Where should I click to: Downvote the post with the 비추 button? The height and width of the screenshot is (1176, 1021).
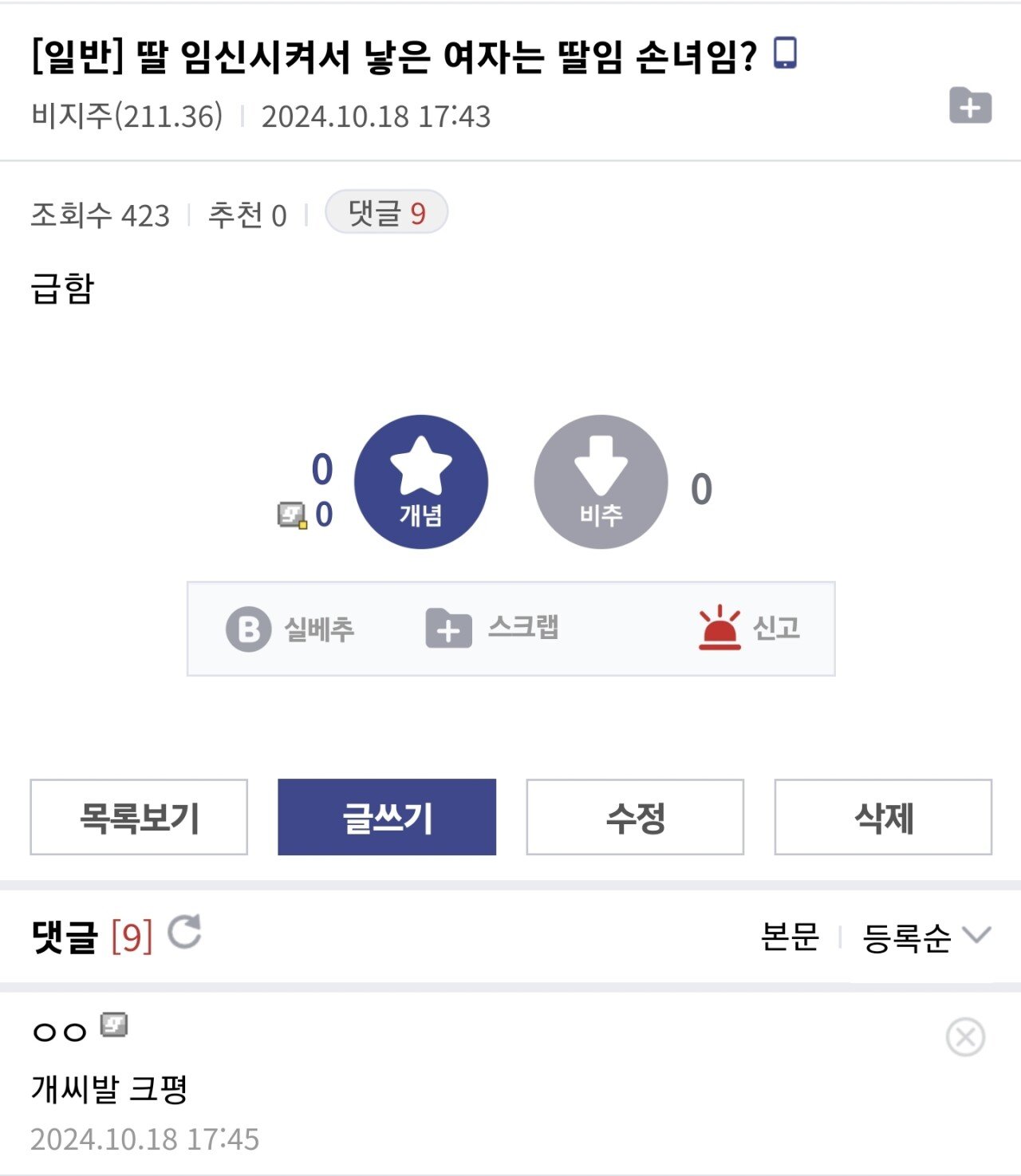click(x=601, y=482)
